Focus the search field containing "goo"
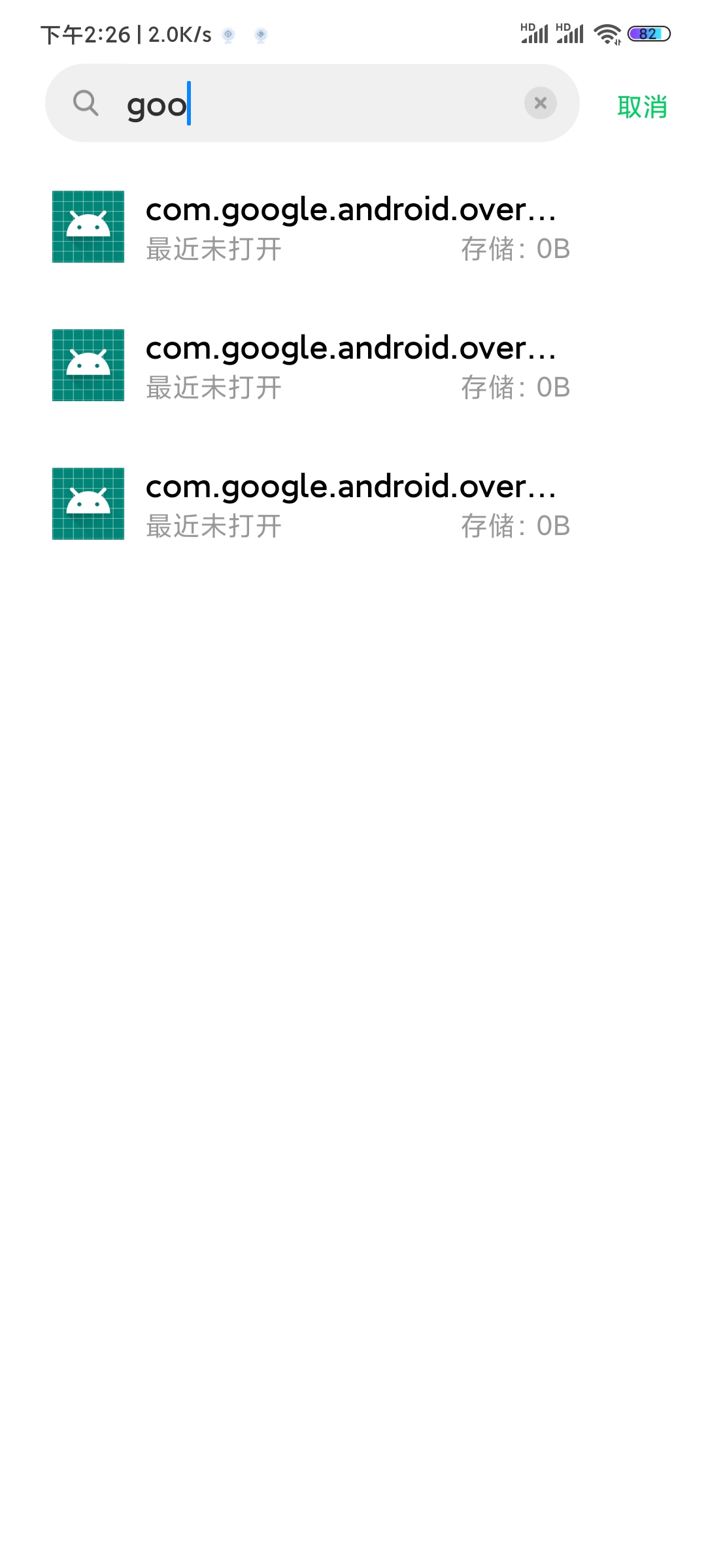706x1568 pixels. coord(312,103)
